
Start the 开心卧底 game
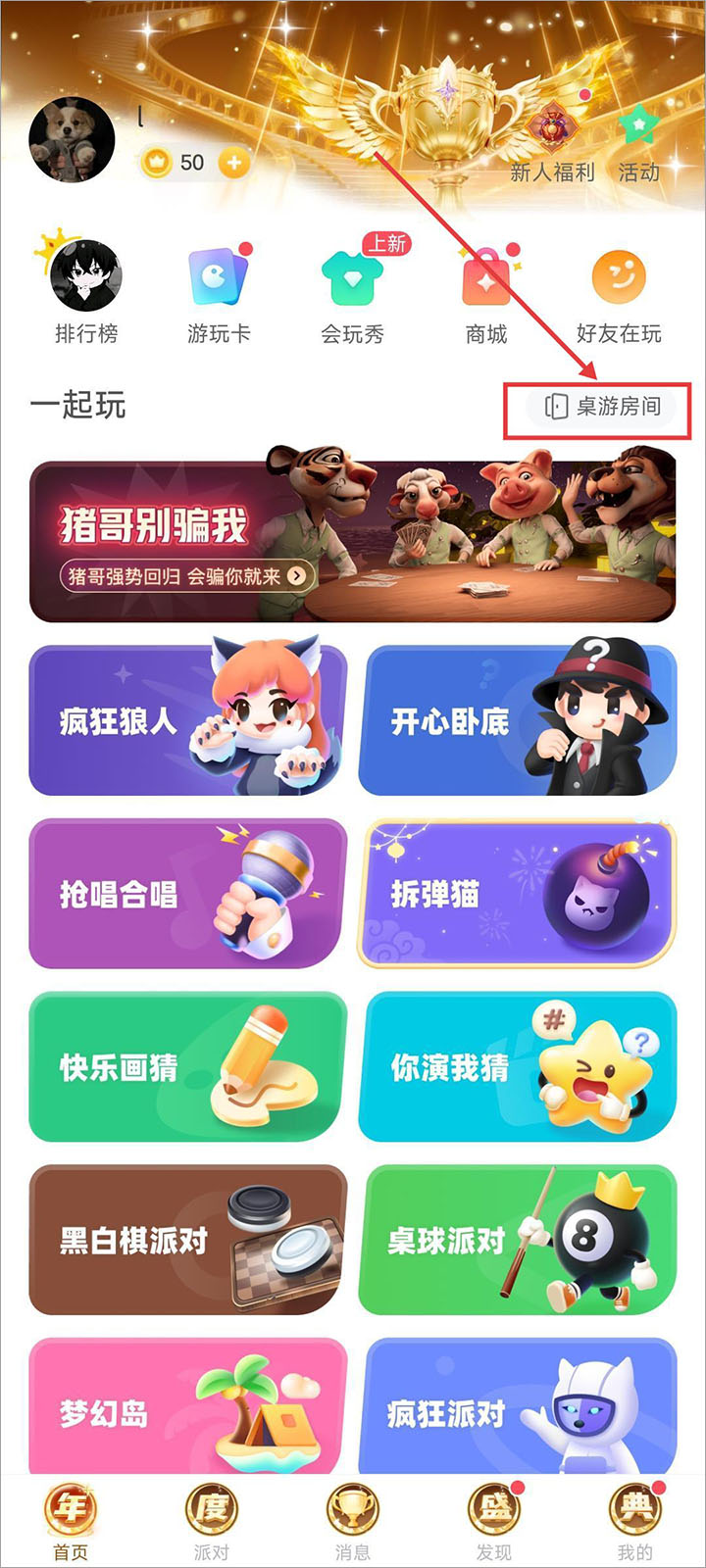click(x=518, y=720)
